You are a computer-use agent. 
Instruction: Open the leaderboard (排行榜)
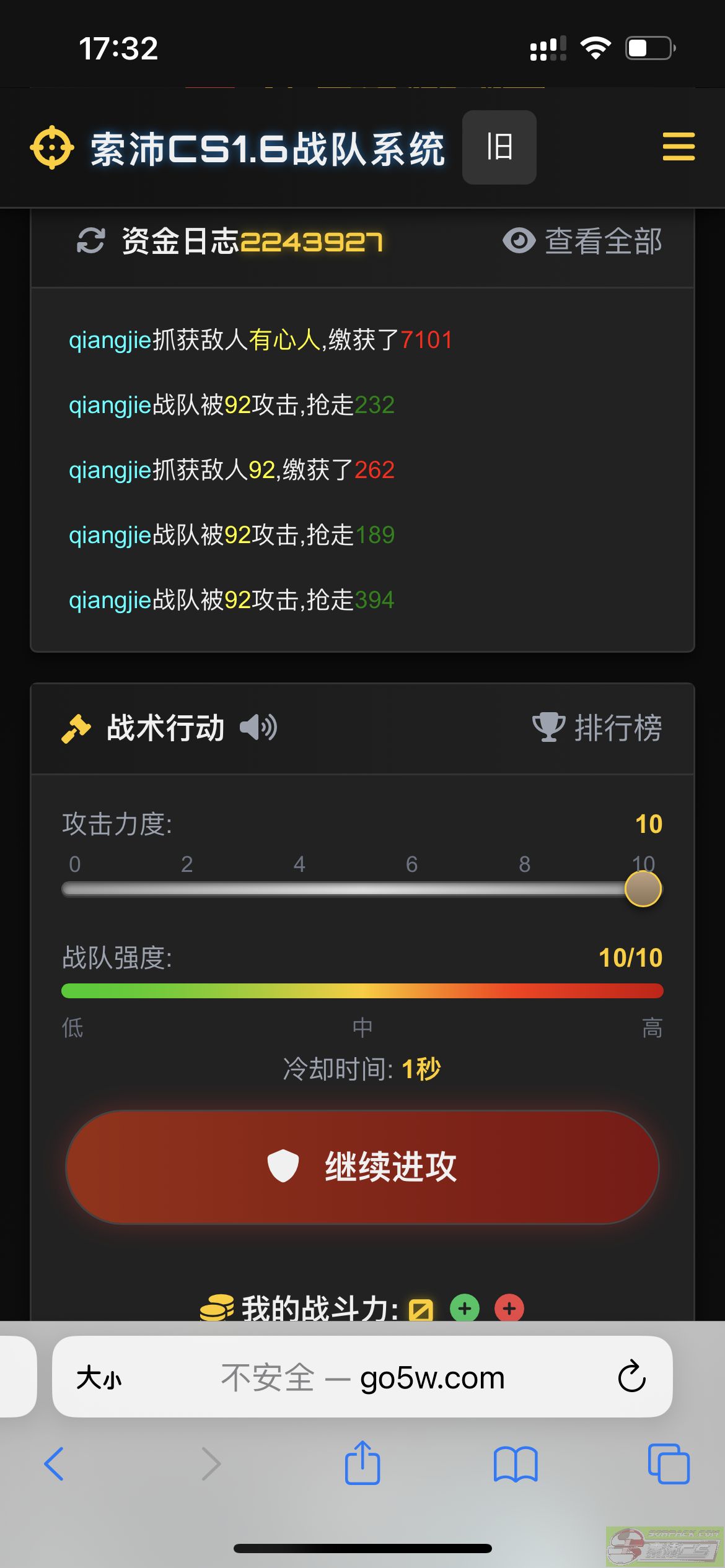coord(598,727)
